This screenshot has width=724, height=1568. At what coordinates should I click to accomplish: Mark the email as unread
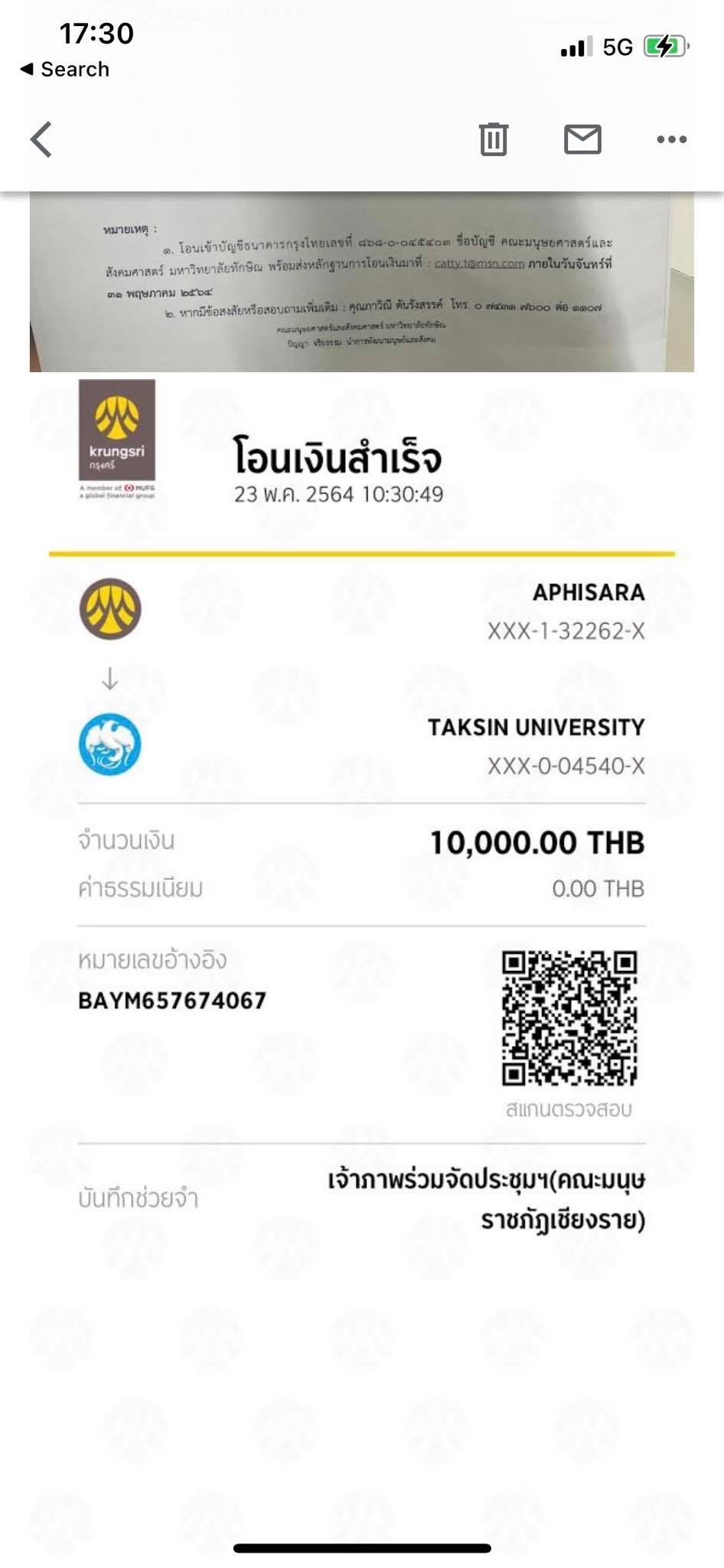(x=582, y=139)
